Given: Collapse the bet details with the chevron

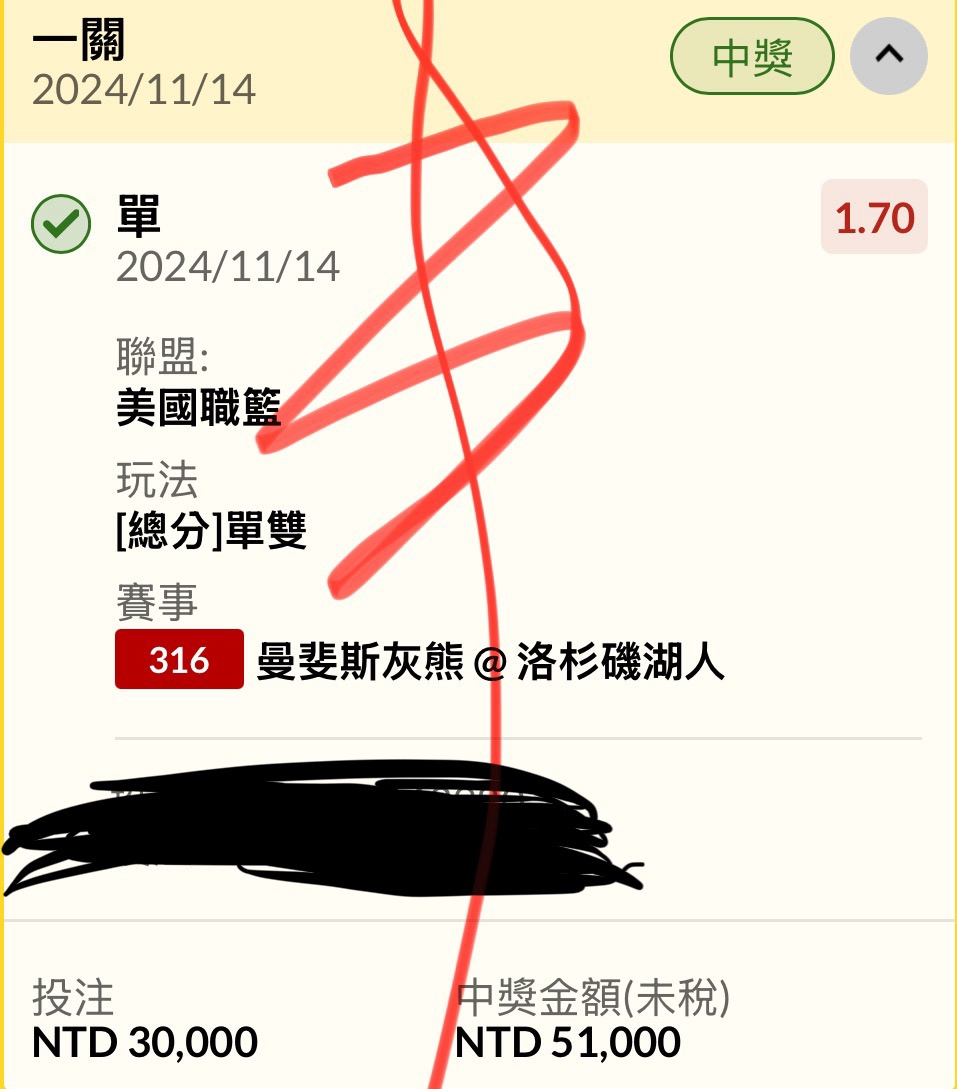Looking at the screenshot, I should click(888, 56).
